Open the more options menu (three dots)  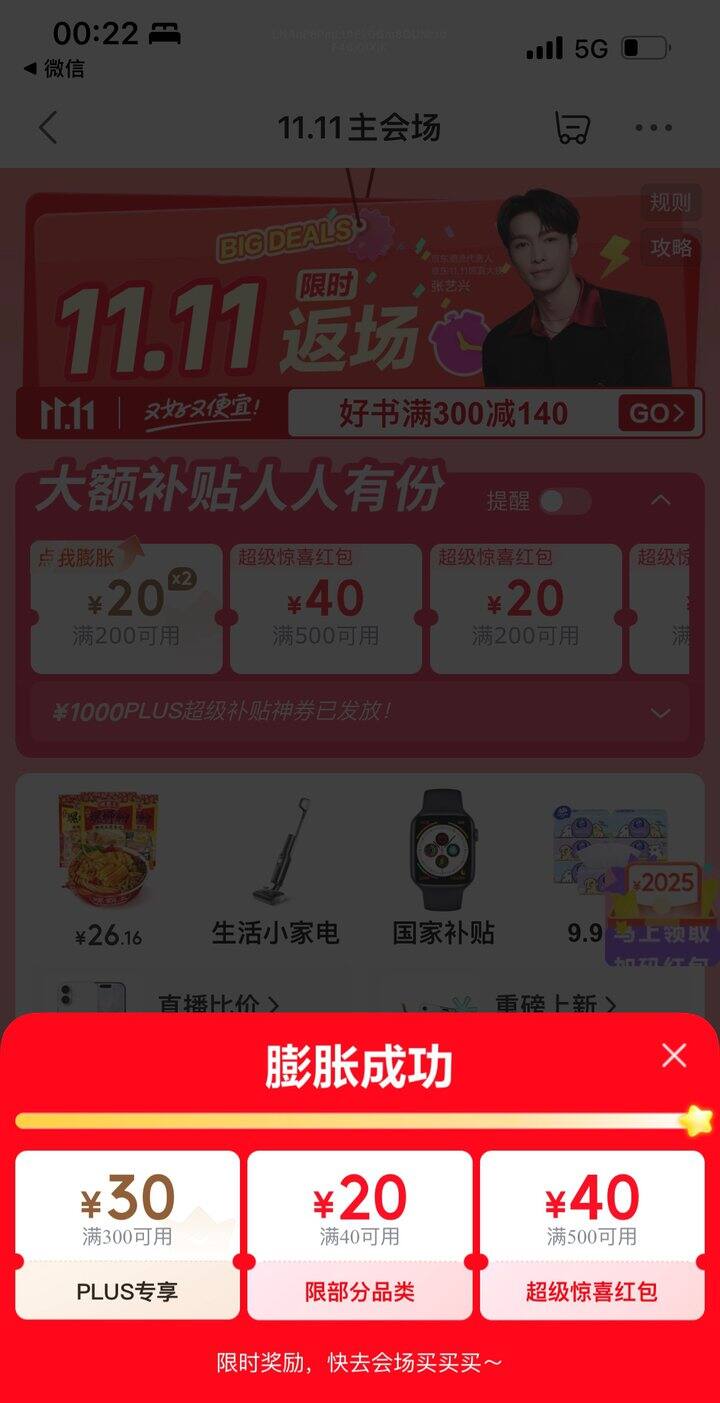point(655,128)
